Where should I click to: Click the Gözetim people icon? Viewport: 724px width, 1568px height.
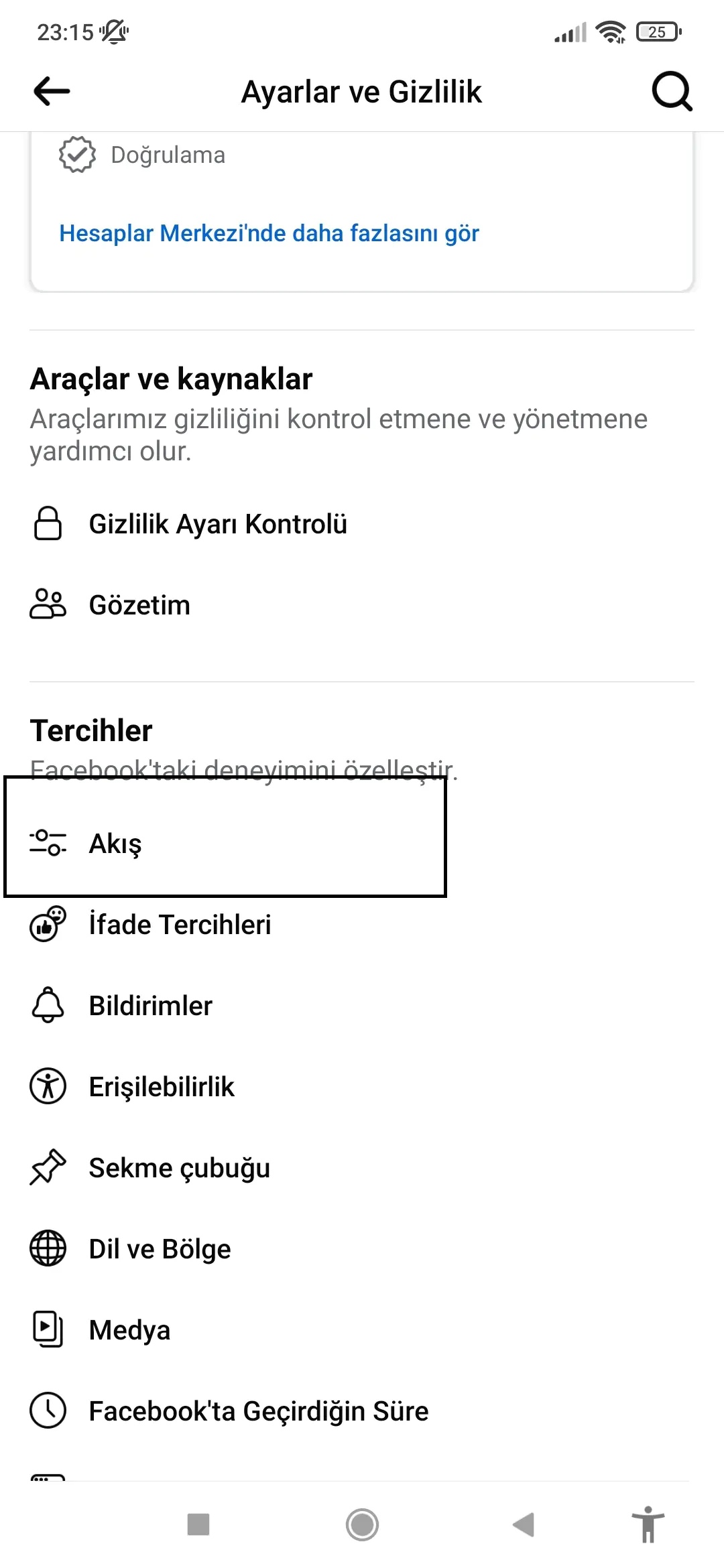tap(47, 604)
